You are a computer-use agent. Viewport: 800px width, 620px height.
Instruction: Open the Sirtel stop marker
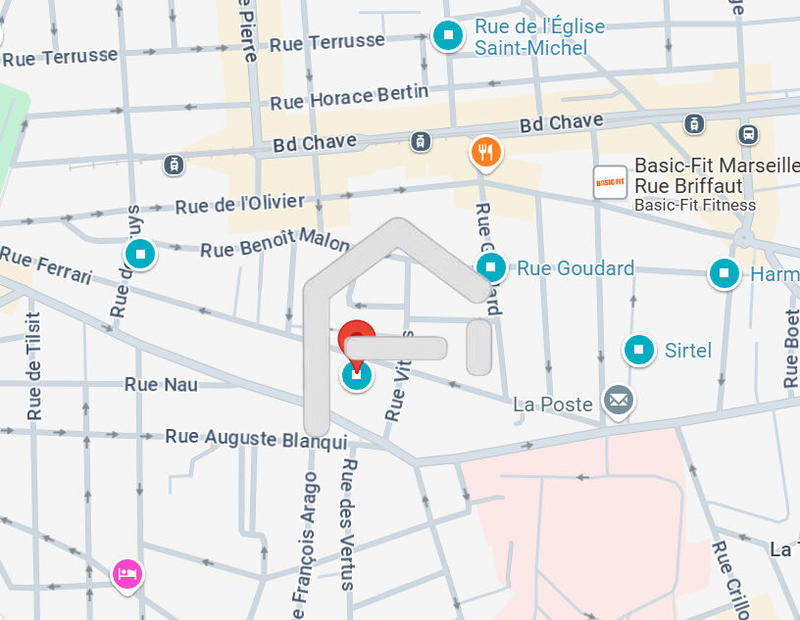tap(639, 350)
